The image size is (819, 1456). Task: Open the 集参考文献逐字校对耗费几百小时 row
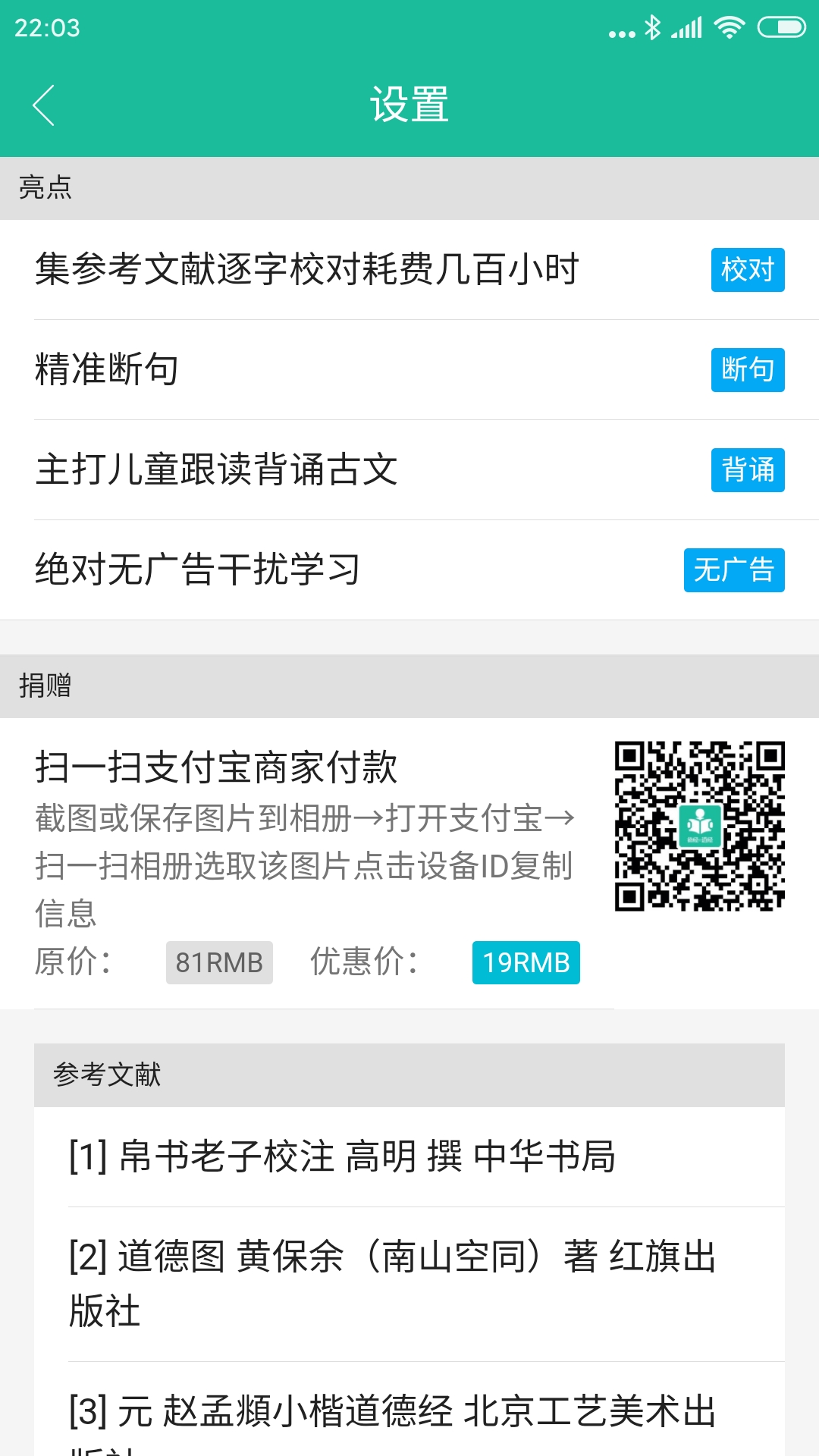(409, 270)
